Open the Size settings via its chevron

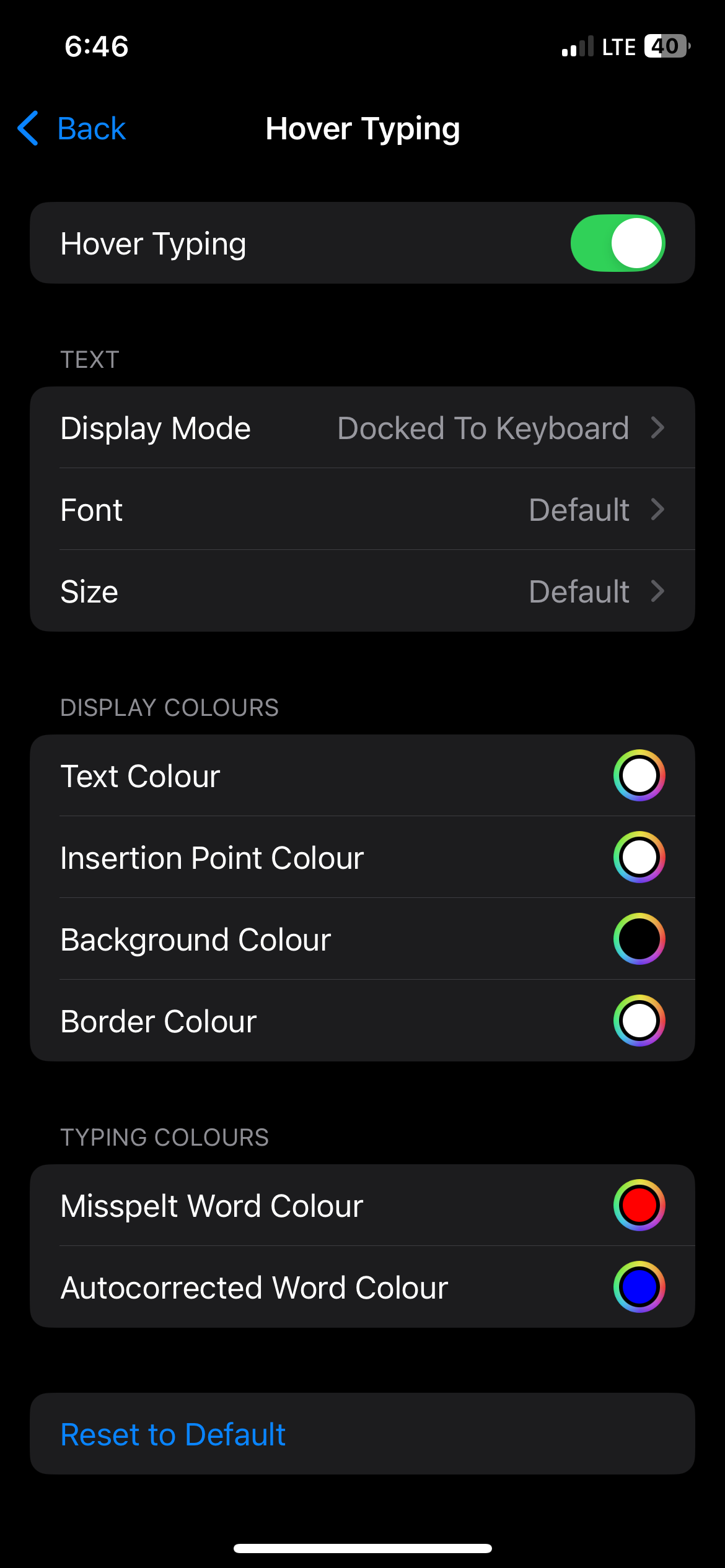tap(657, 591)
